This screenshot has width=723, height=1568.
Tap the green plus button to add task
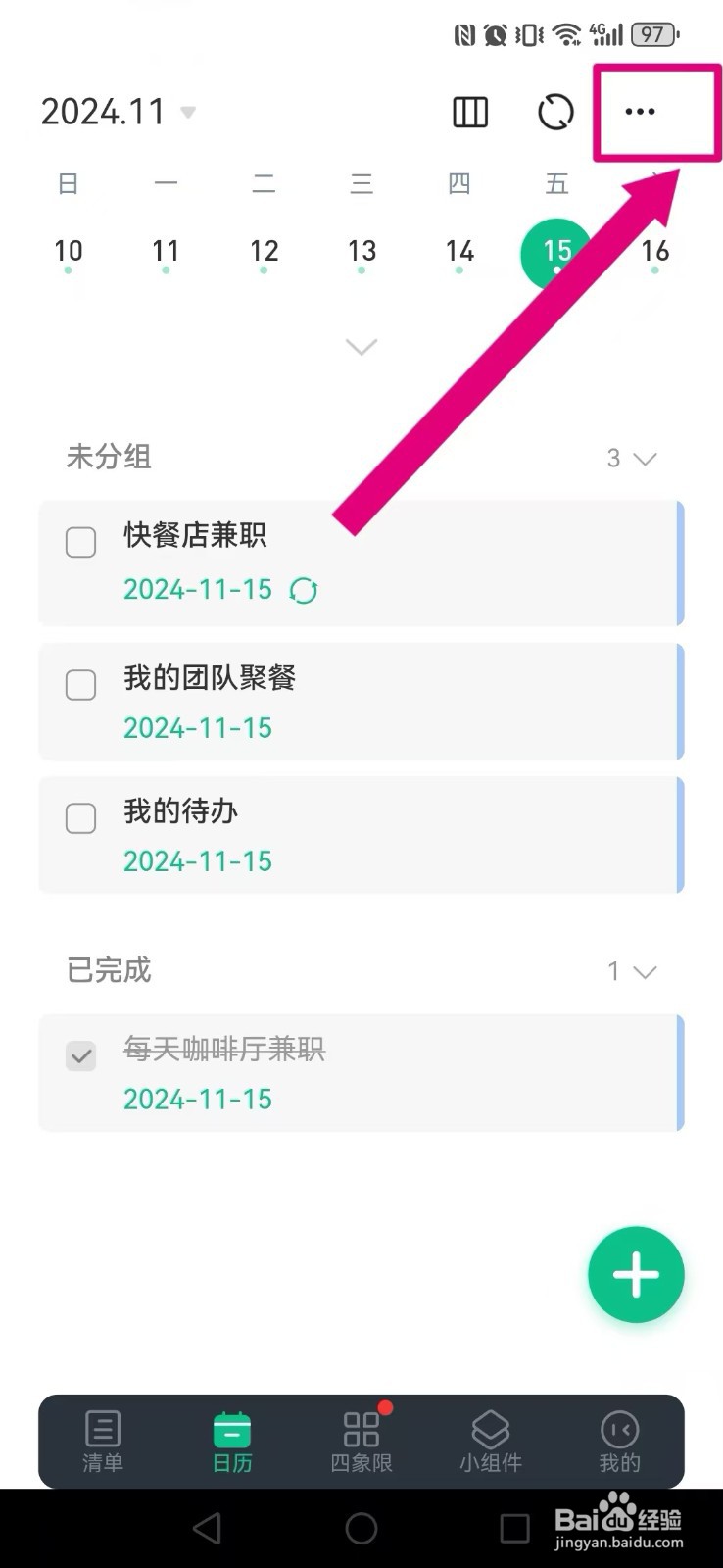point(636,1275)
